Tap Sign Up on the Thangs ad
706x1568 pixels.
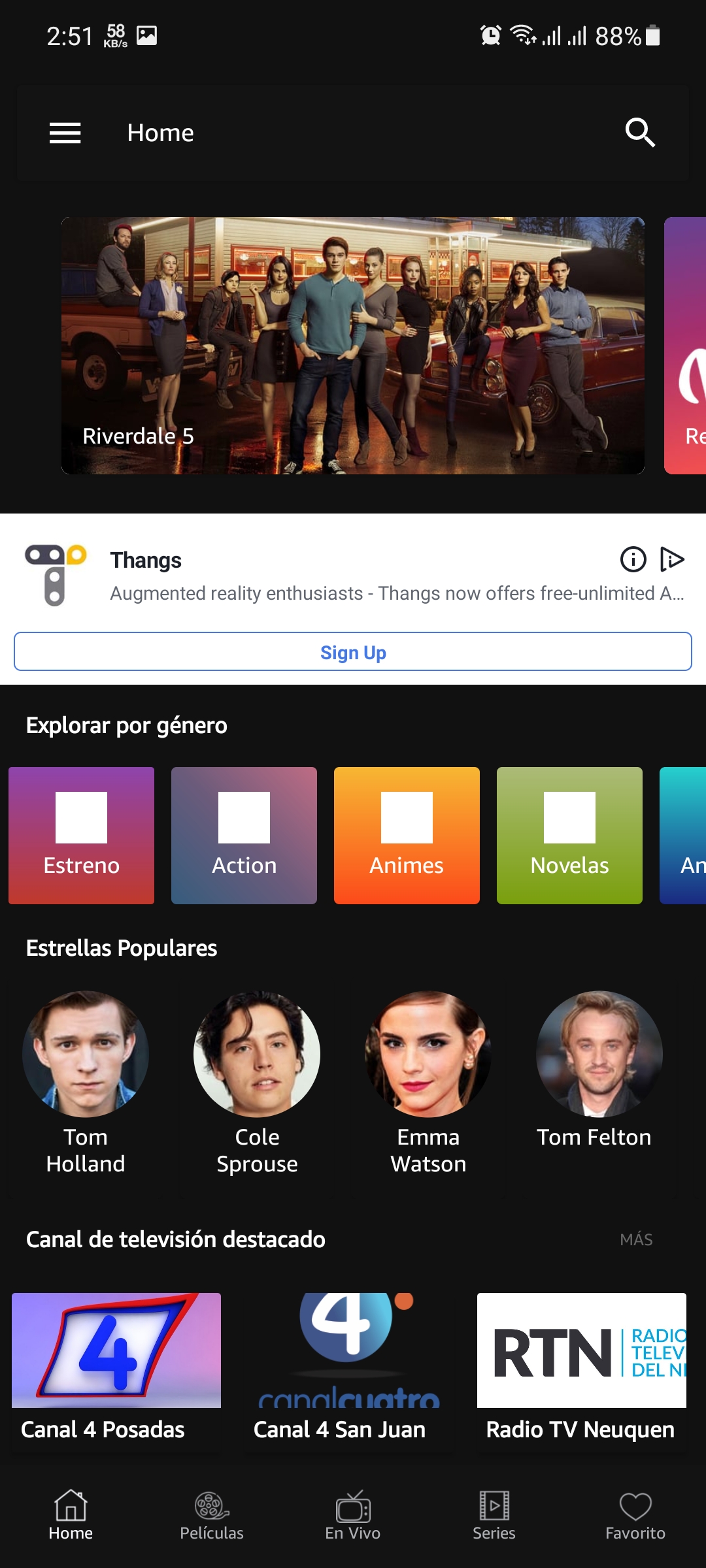click(353, 652)
